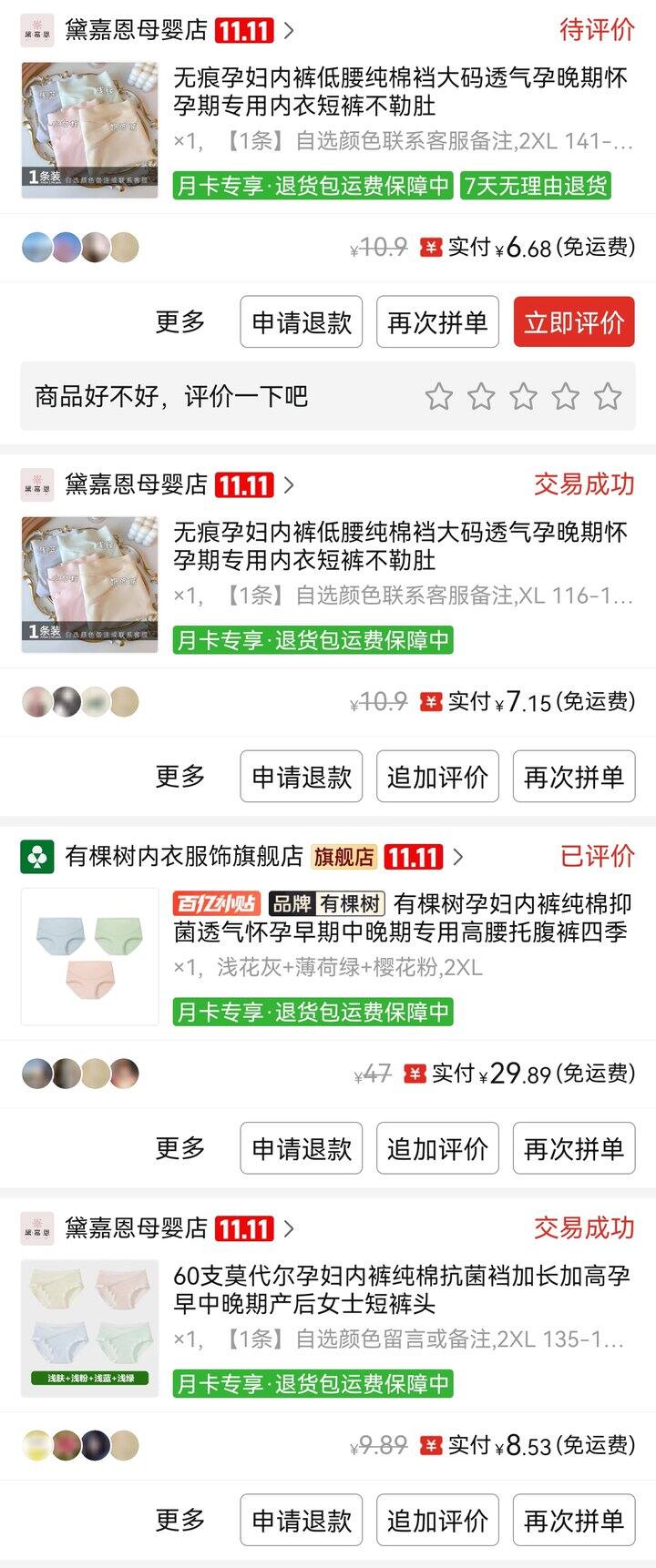Add follow-up review on the ¥8.53 order
The image size is (656, 1568).
[437, 1520]
